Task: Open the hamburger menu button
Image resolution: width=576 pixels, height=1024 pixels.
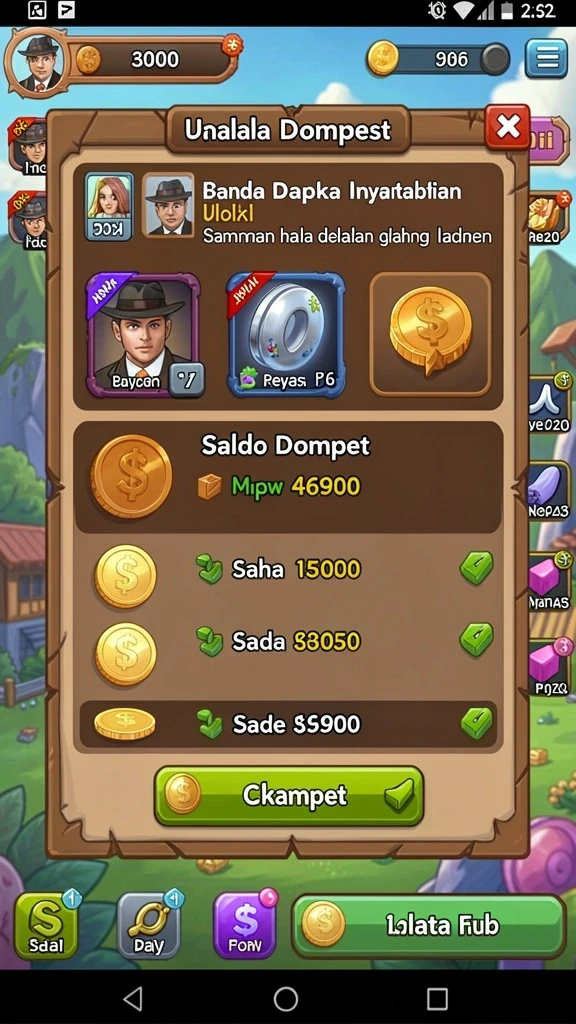Action: (x=546, y=59)
